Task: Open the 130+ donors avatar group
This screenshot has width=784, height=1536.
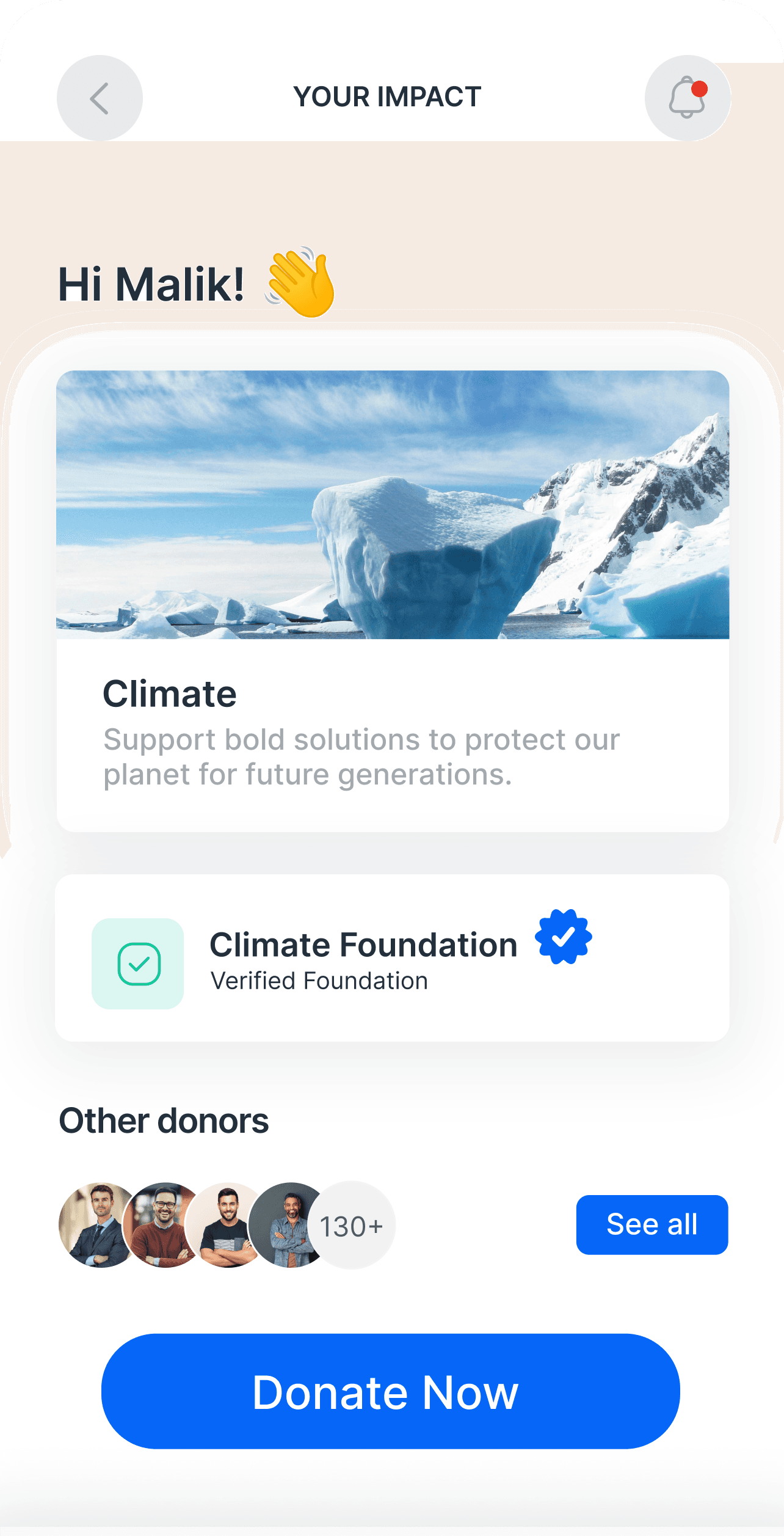Action: (x=352, y=1225)
